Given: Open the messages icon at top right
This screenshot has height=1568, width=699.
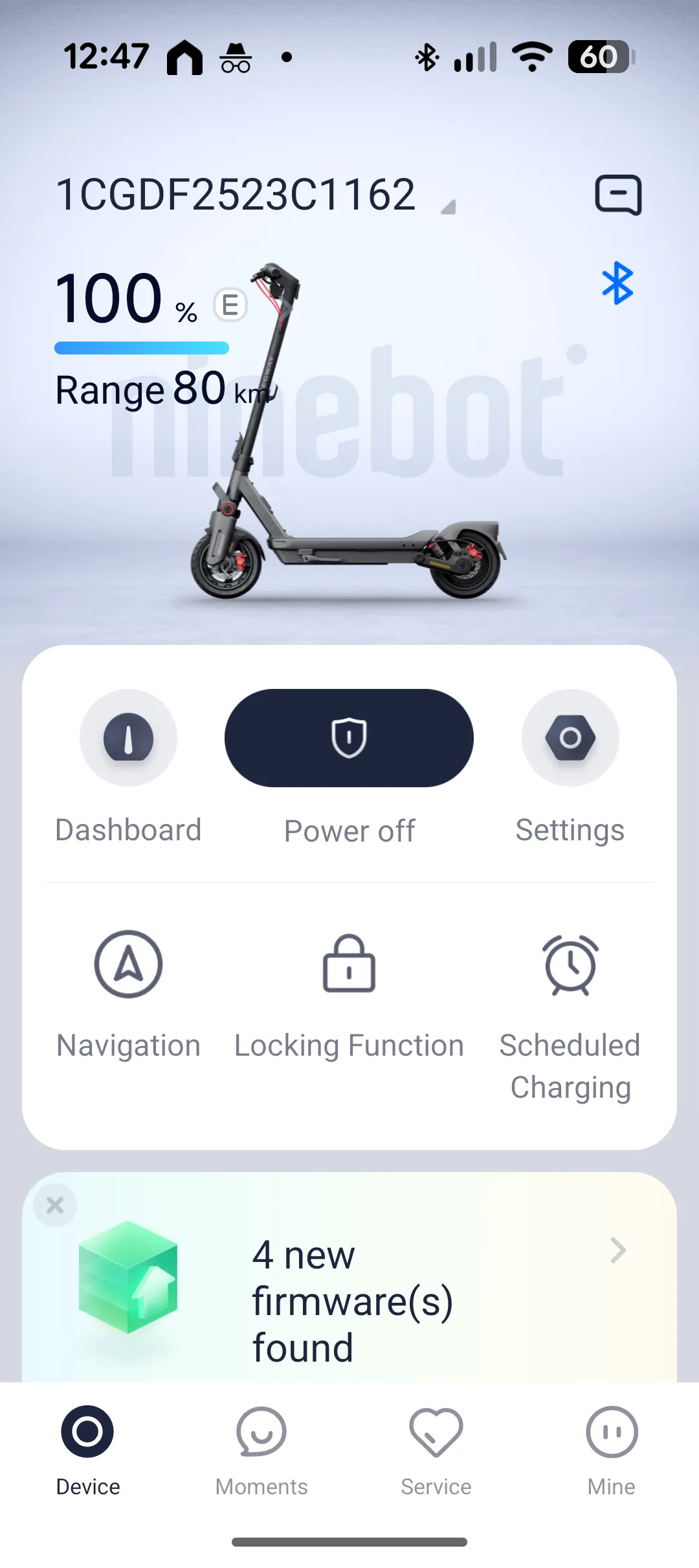Looking at the screenshot, I should click(x=618, y=195).
